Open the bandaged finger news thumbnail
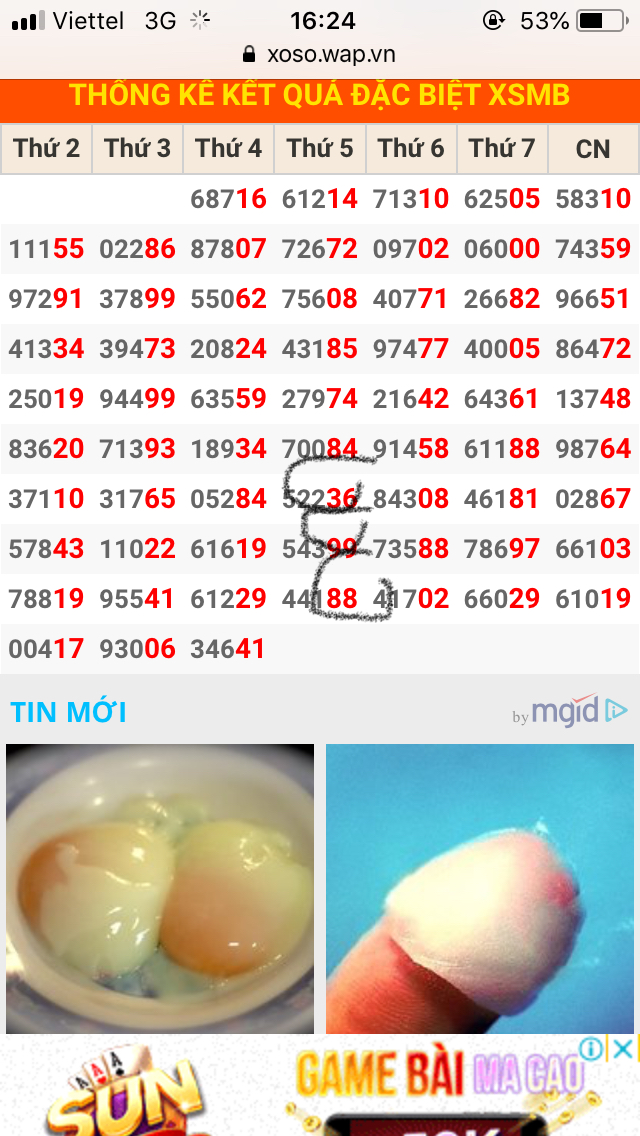Screen dimensions: 640x1136 pos(480,888)
